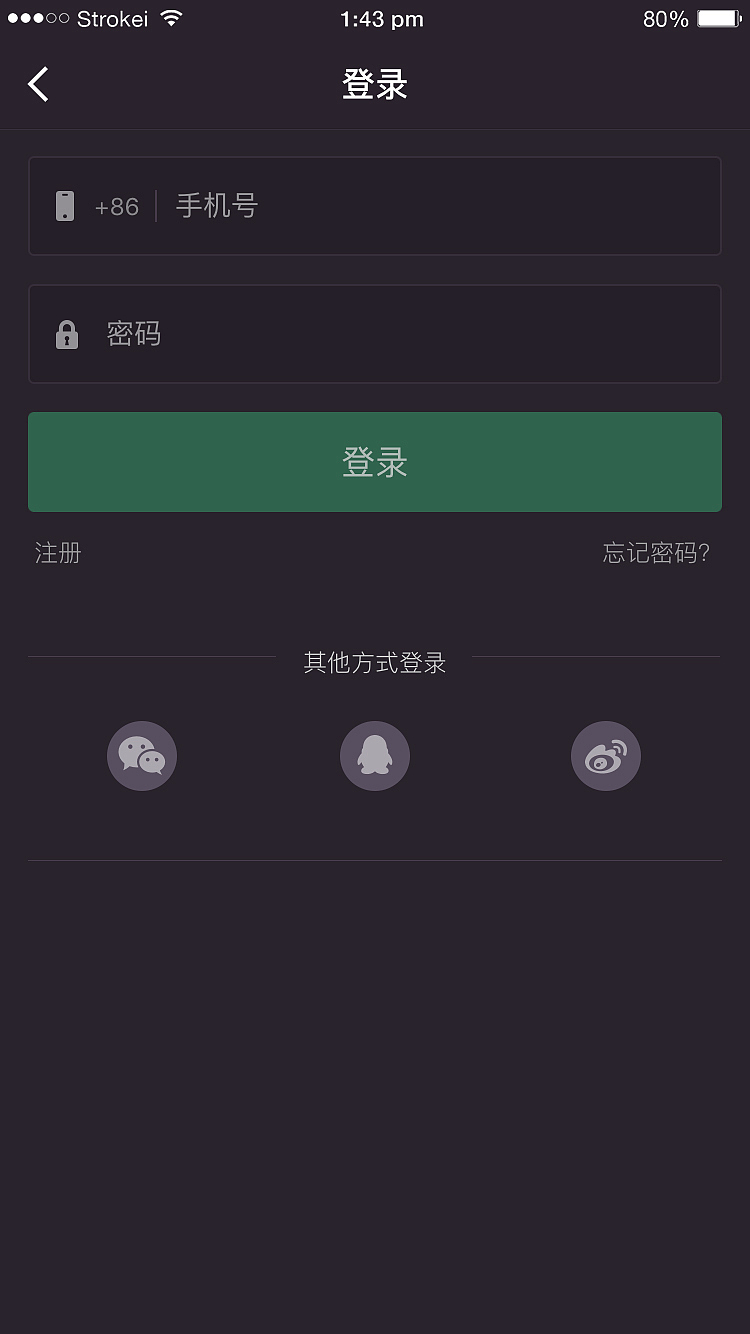The height and width of the screenshot is (1334, 750).
Task: Log in with the Sina Weibo icon
Action: click(x=605, y=755)
